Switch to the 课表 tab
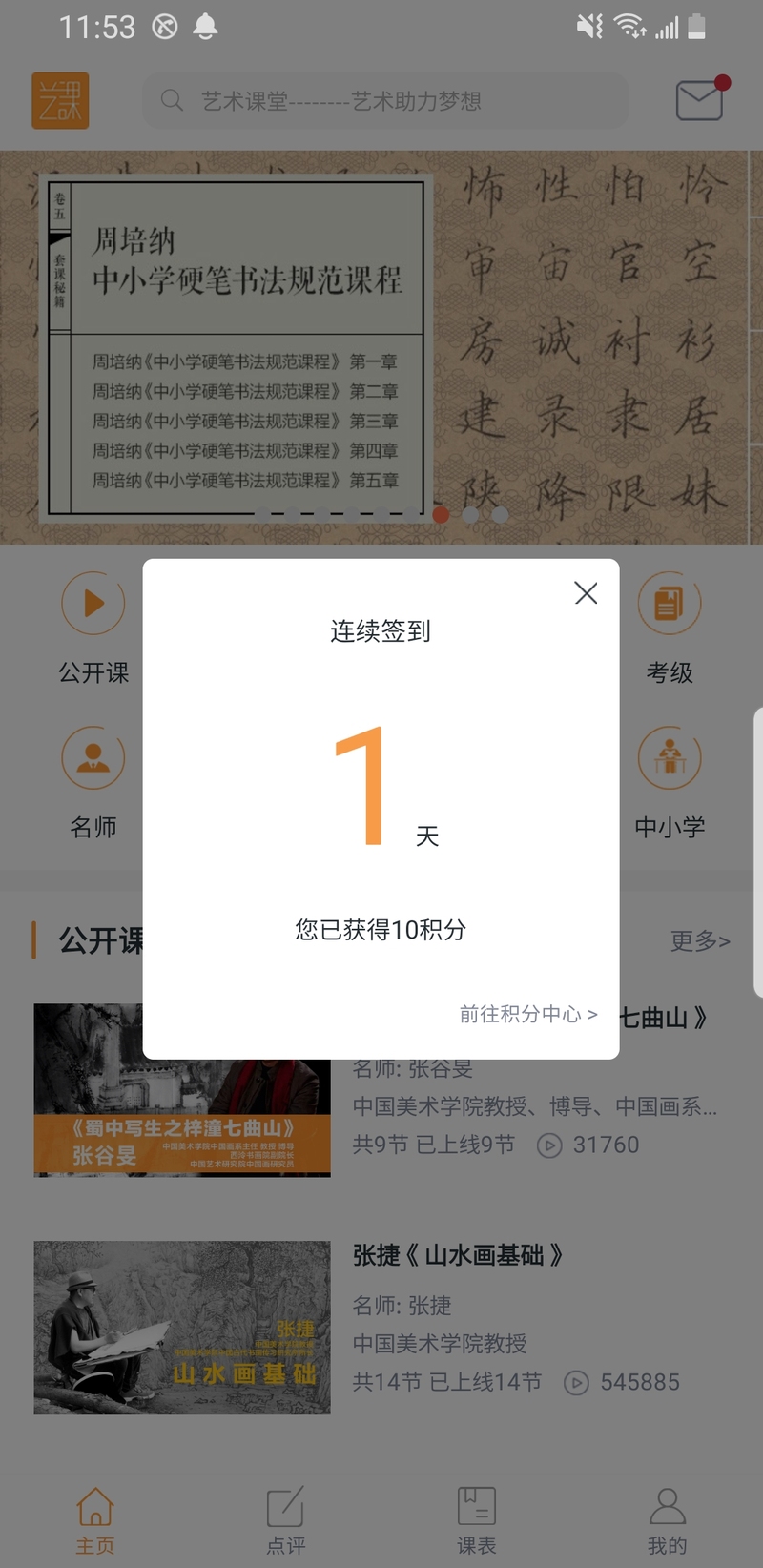The height and width of the screenshot is (1568, 763). [476, 1521]
